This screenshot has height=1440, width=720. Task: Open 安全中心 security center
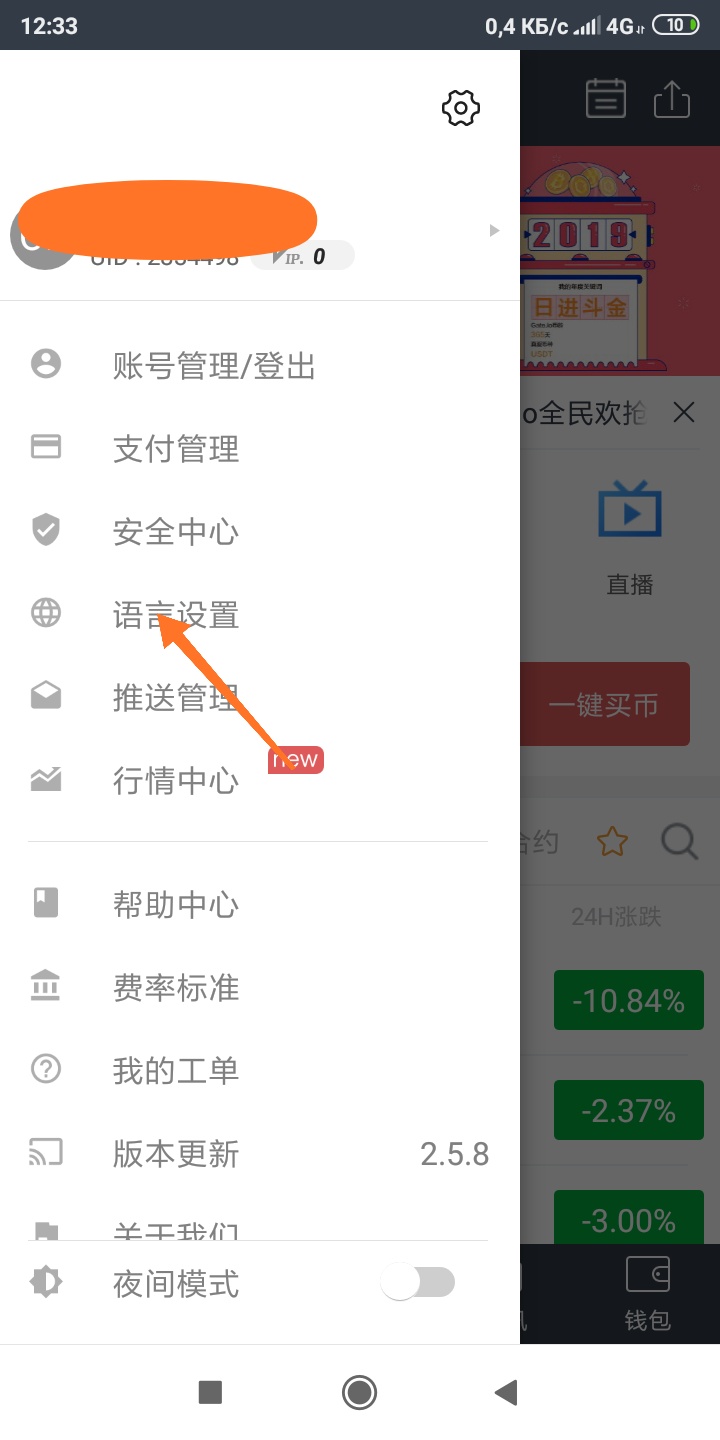coord(176,532)
